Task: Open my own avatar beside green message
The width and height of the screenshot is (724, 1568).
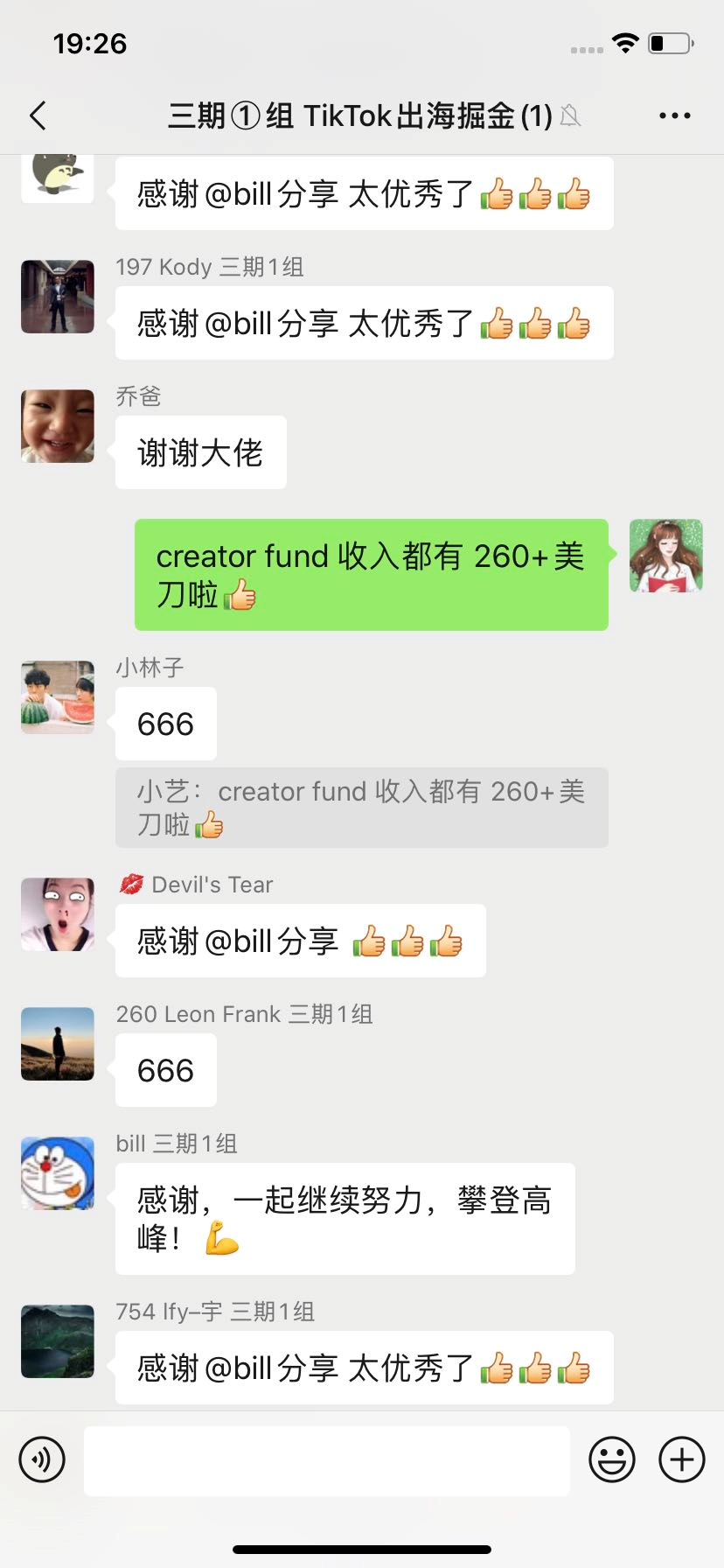Action: pyautogui.click(x=666, y=556)
